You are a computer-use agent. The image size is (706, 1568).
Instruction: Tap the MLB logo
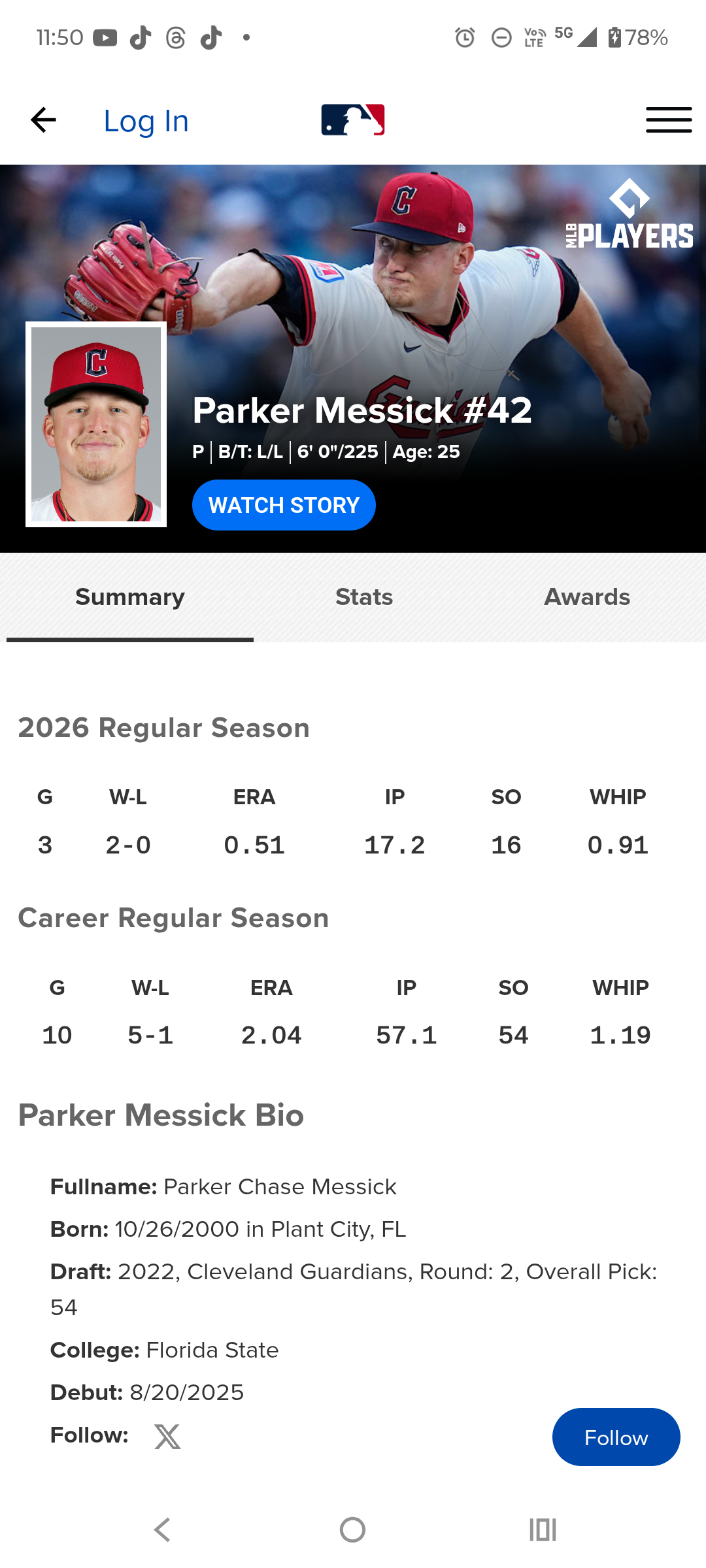pos(353,120)
